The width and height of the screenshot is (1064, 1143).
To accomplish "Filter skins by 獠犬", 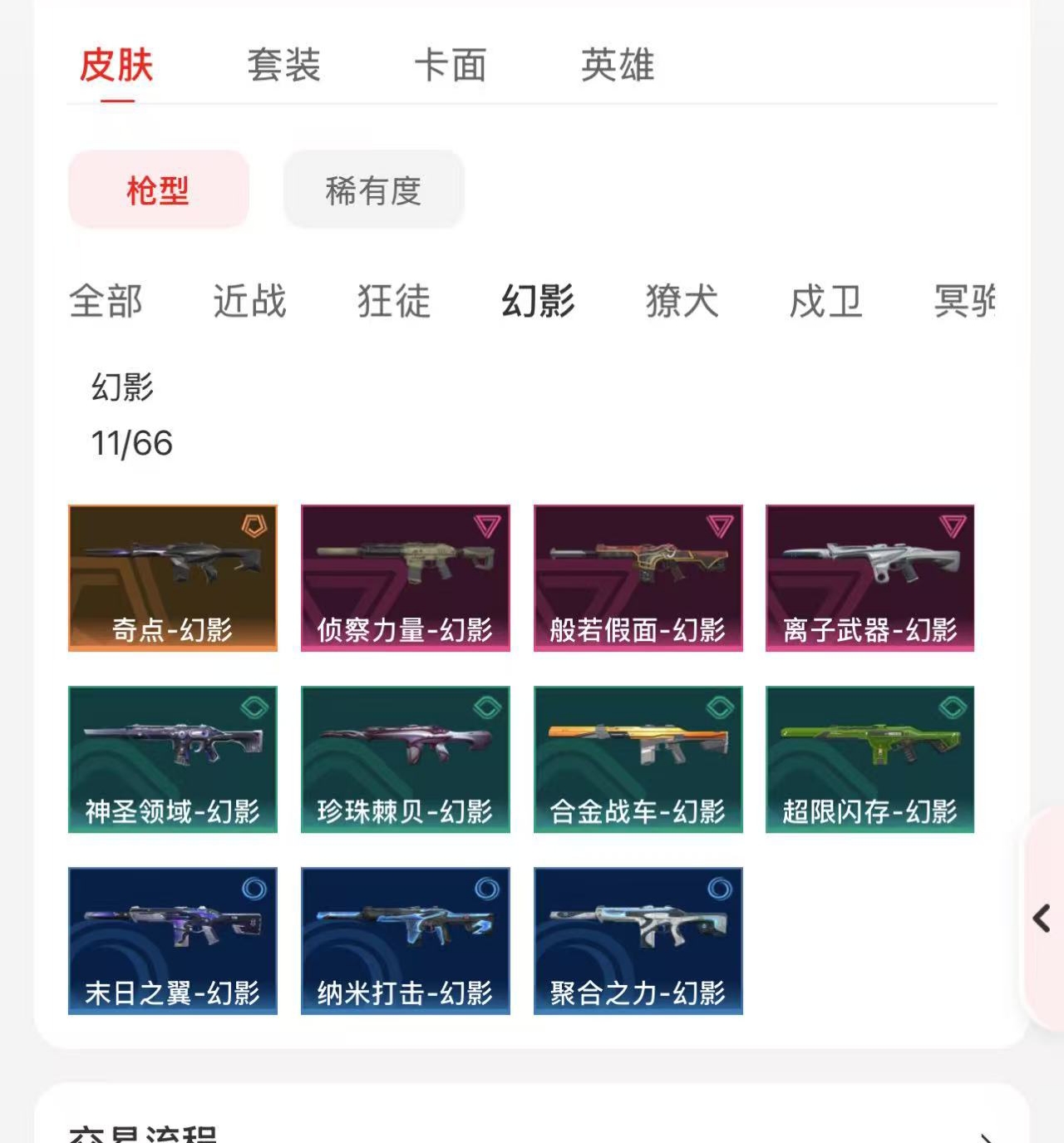I will [x=682, y=301].
